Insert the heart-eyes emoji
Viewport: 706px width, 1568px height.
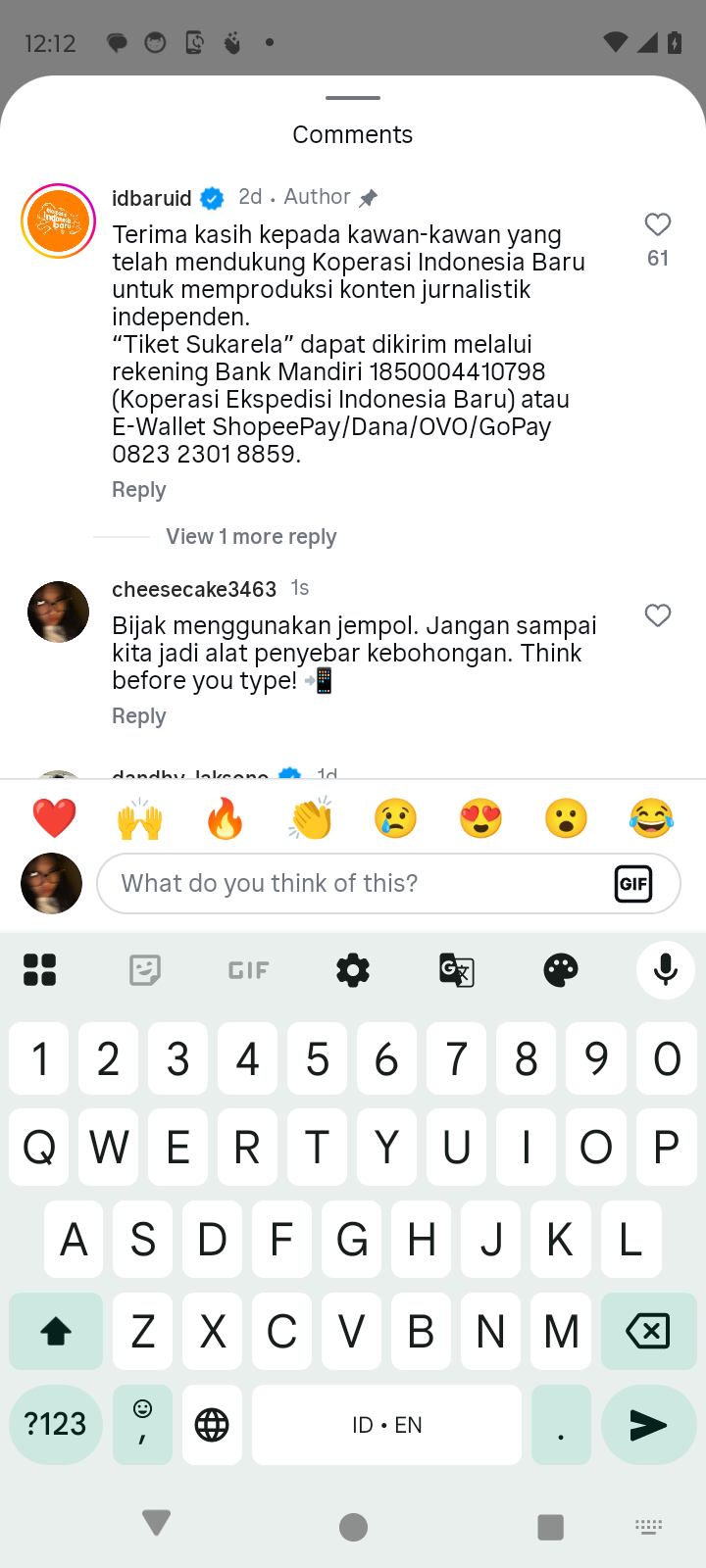pos(480,818)
